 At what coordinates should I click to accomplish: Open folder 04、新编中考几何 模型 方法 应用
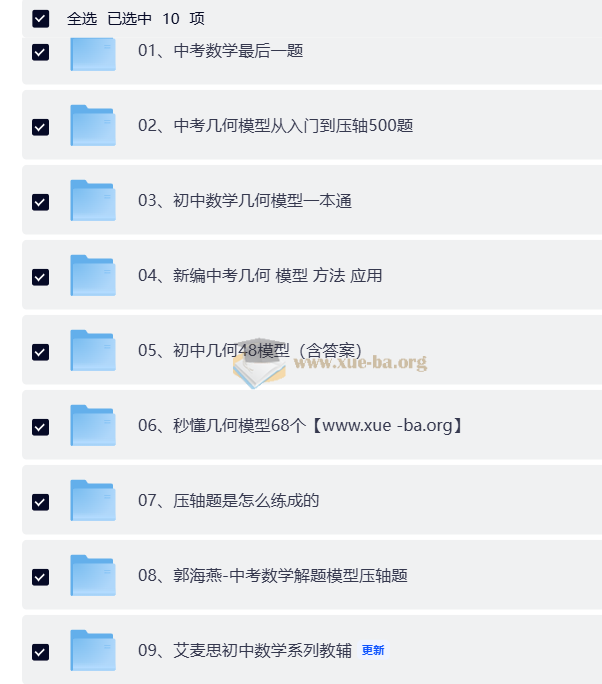pyautogui.click(x=259, y=276)
